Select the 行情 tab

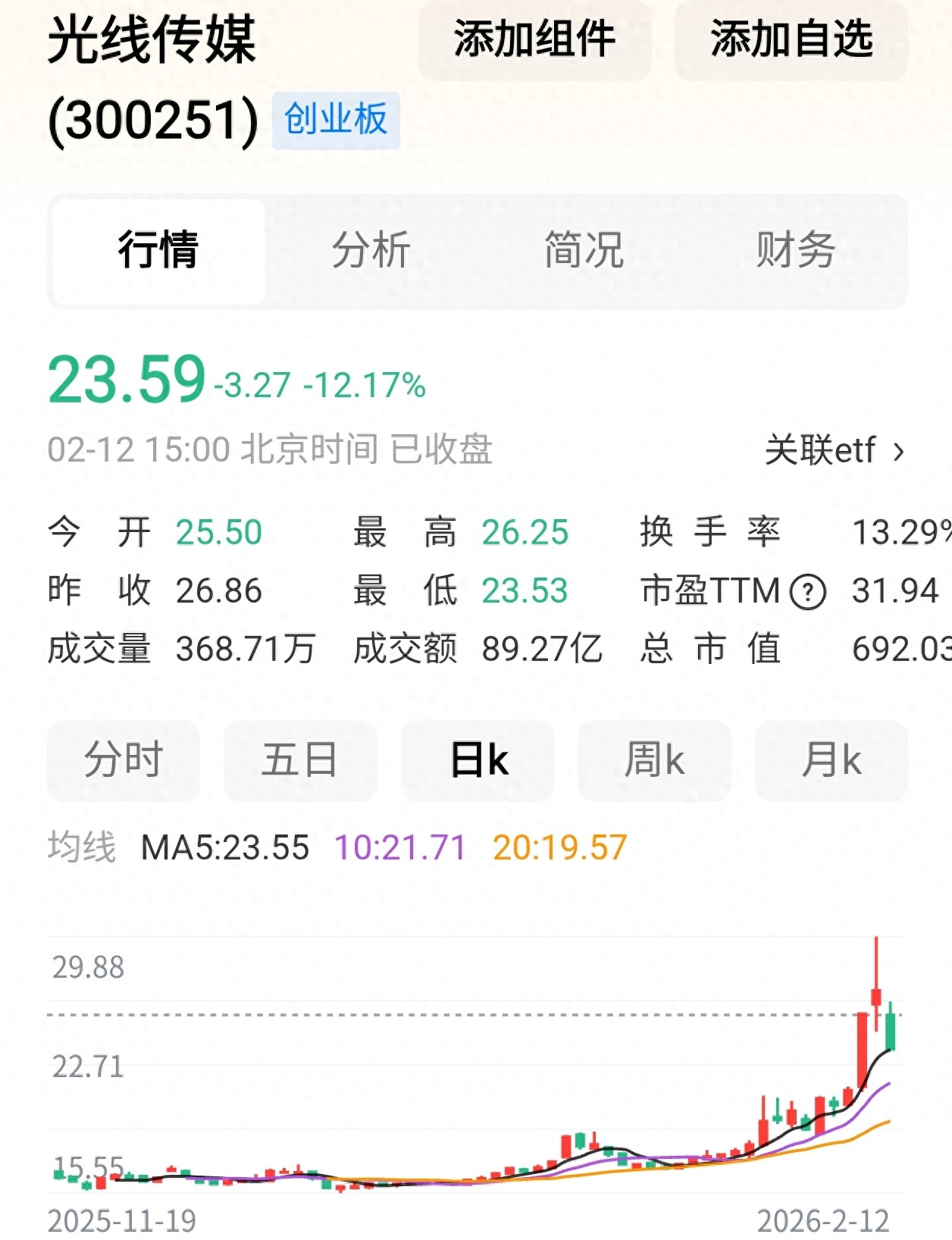pyautogui.click(x=158, y=250)
